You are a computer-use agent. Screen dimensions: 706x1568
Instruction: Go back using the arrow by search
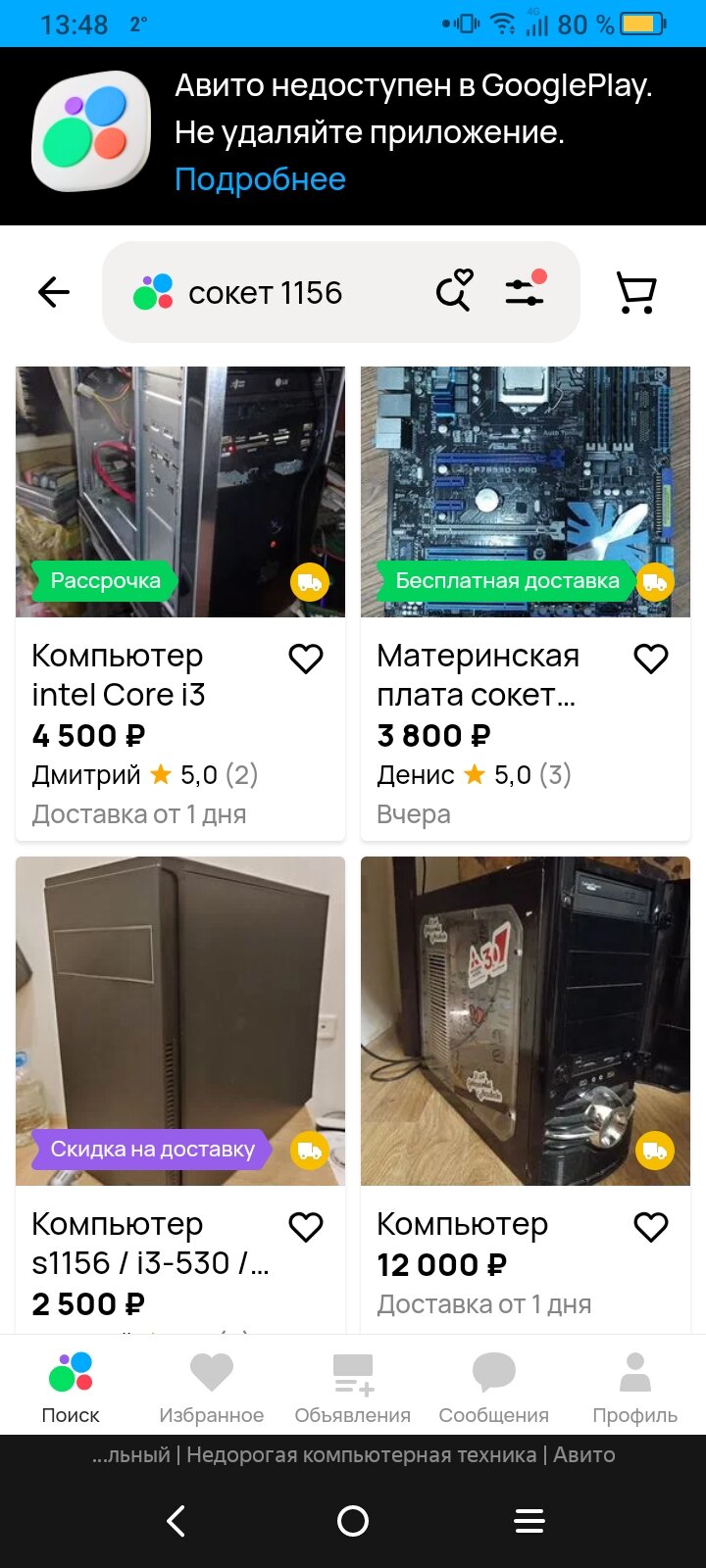pyautogui.click(x=54, y=292)
